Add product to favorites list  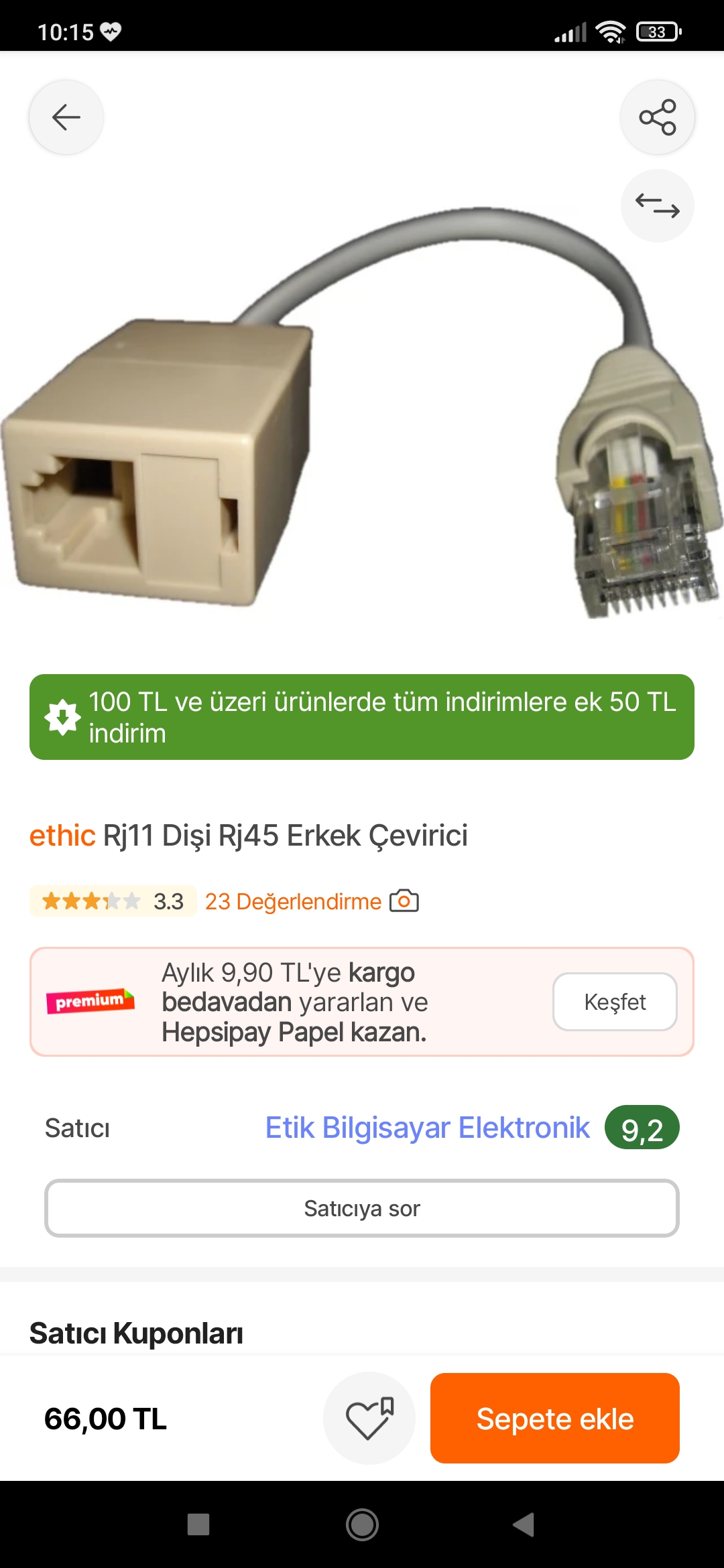coord(369,1418)
